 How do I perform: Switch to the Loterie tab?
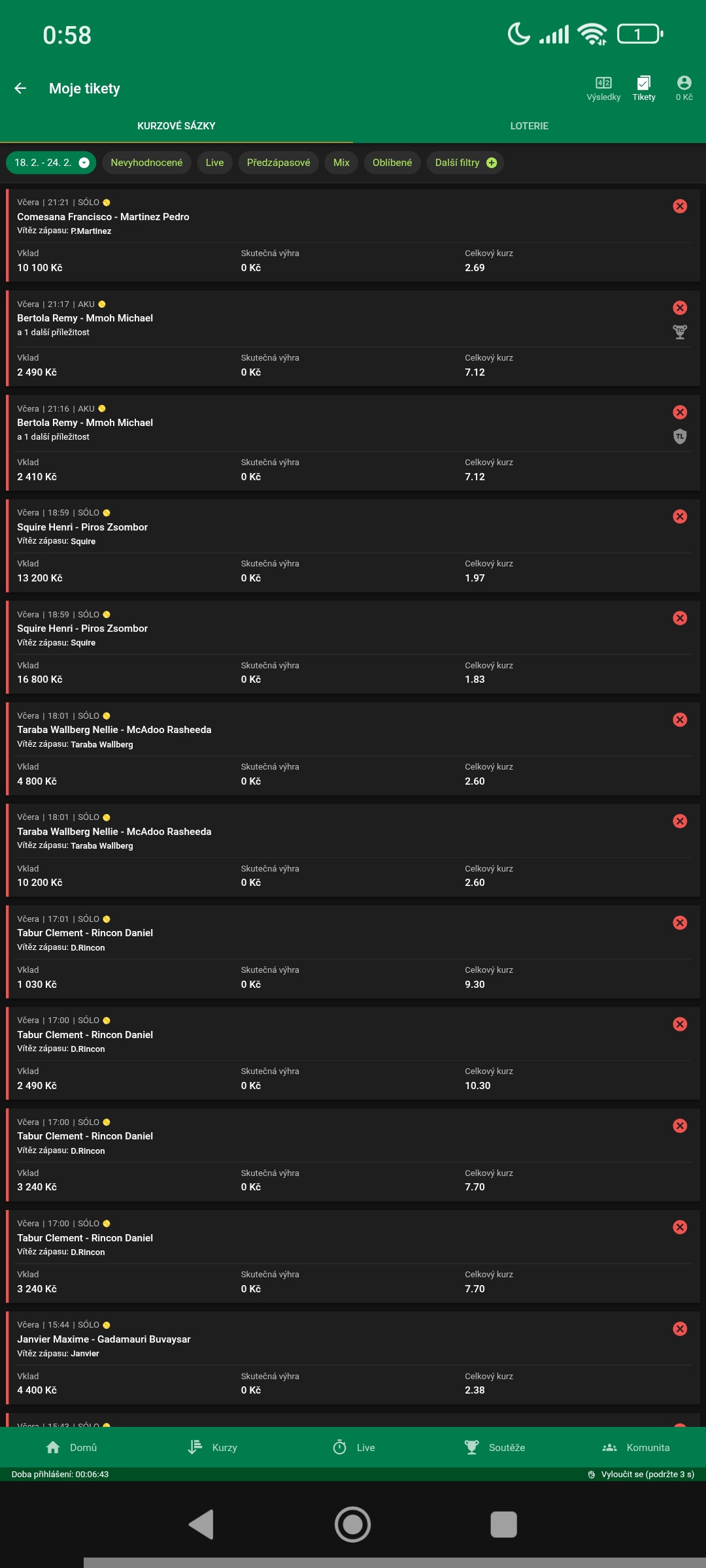pyautogui.click(x=529, y=126)
